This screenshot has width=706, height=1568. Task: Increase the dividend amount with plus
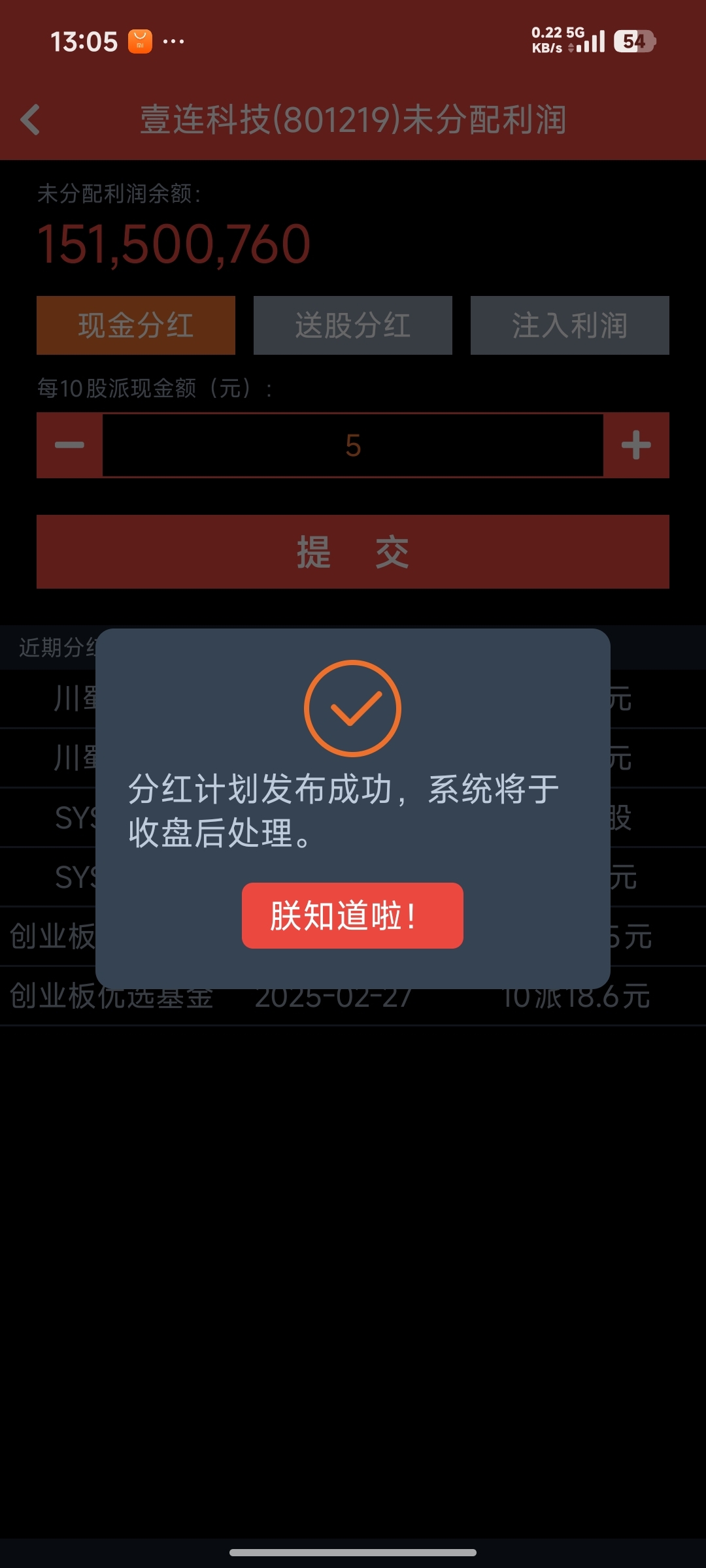tap(636, 445)
